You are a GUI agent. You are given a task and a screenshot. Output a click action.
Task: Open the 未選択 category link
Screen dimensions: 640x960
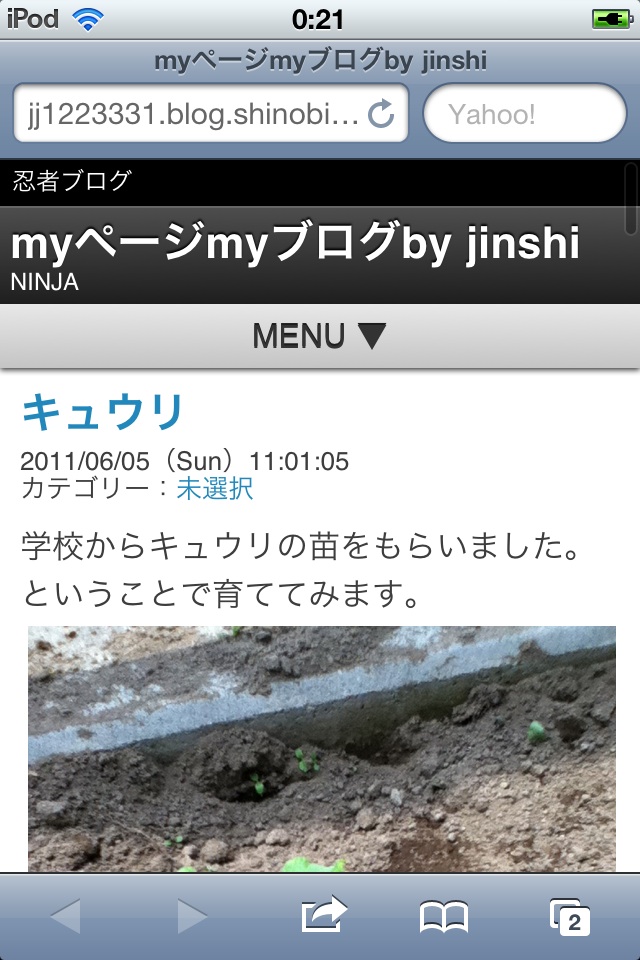click(x=215, y=489)
